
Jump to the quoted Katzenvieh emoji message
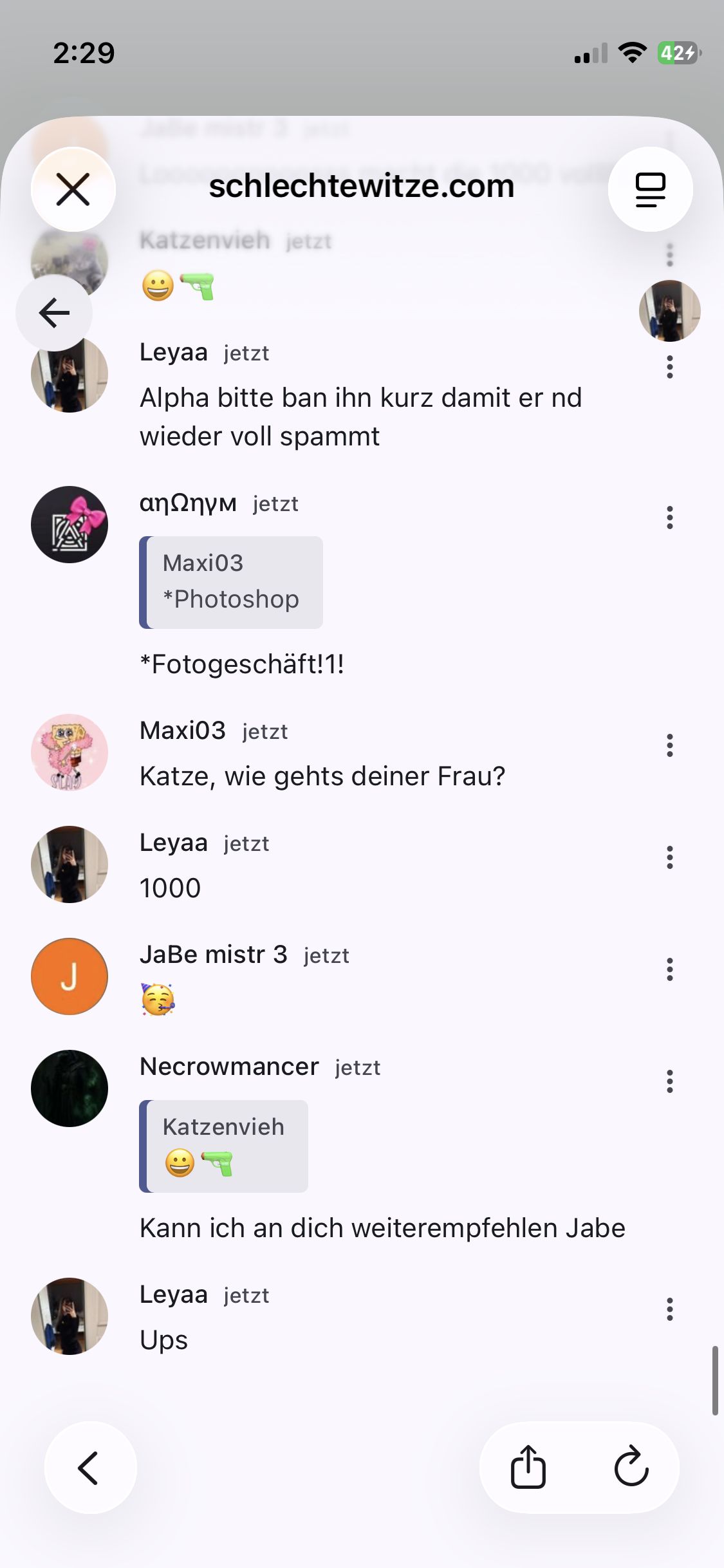tap(223, 1146)
